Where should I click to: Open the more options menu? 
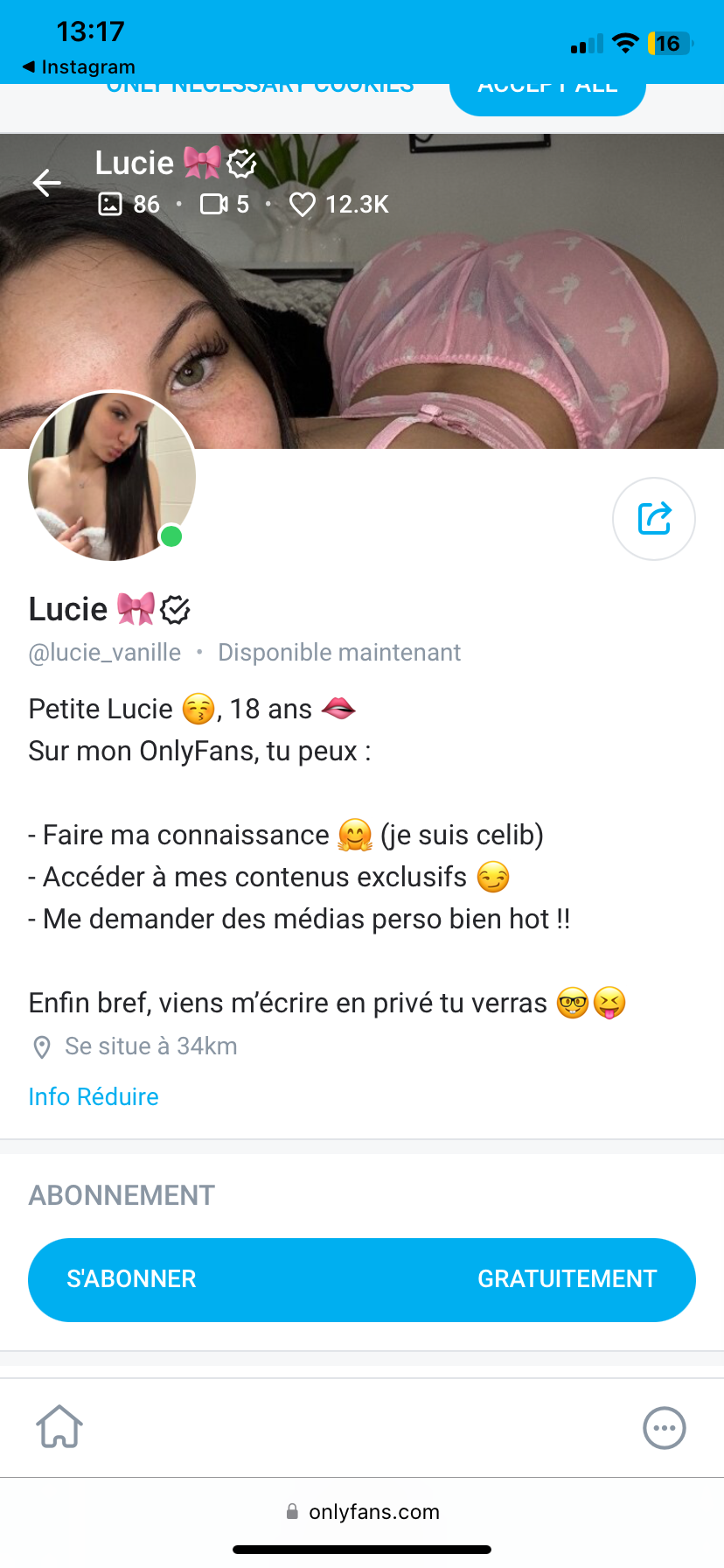click(664, 1428)
